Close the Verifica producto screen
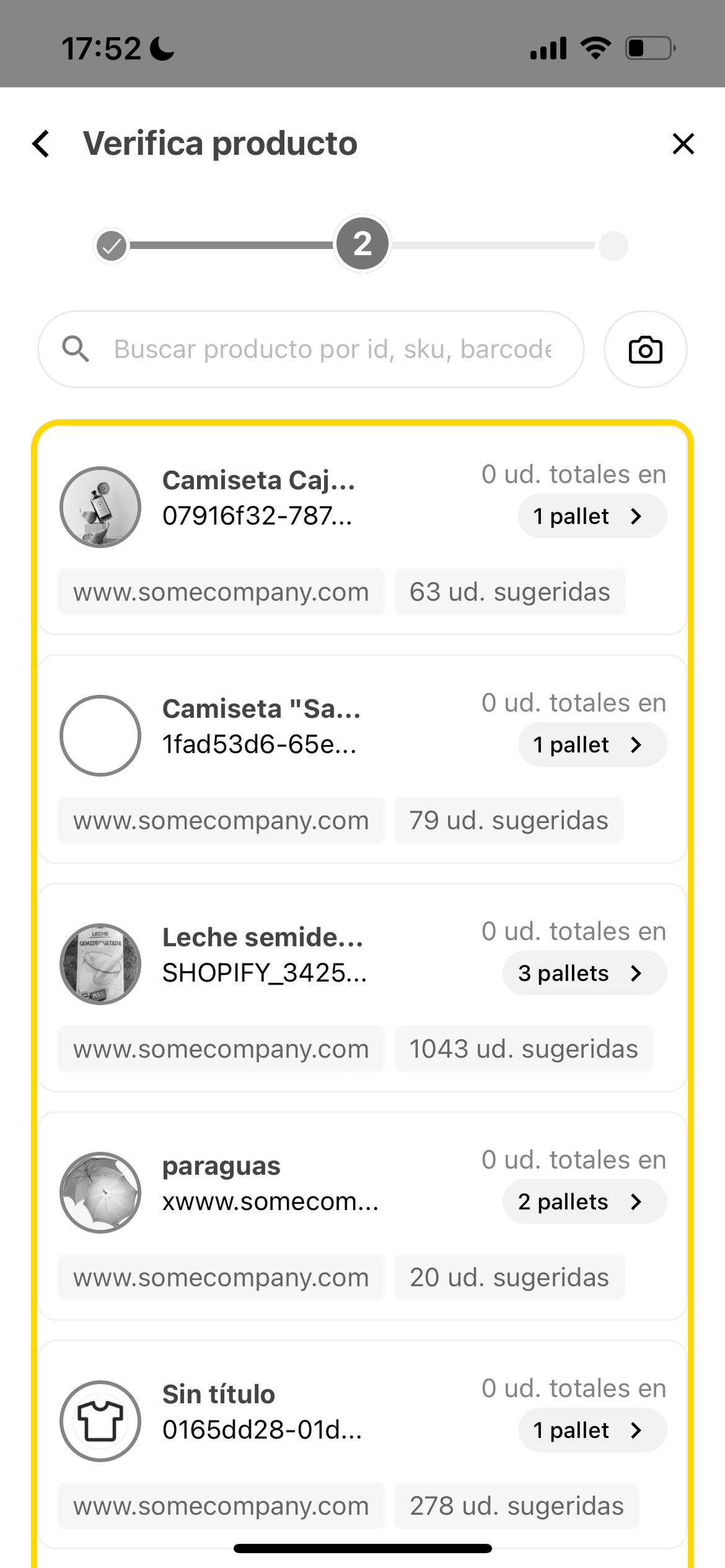This screenshot has height=1568, width=725. click(x=683, y=144)
